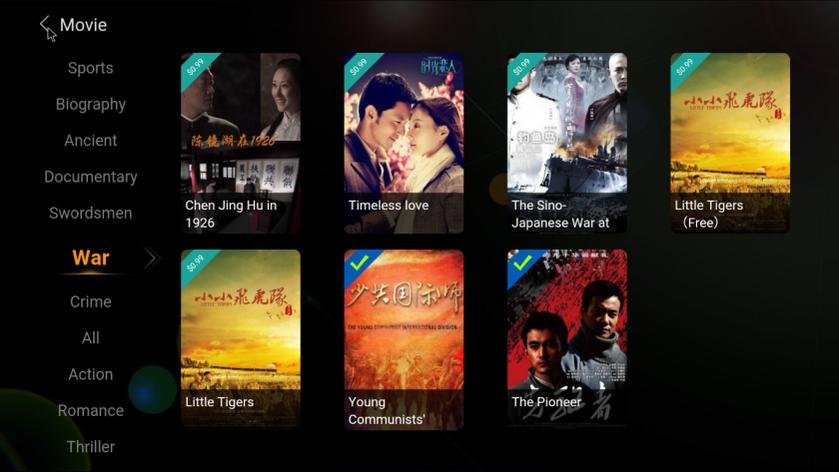Open the Timeless love movie
Image resolution: width=839 pixels, height=472 pixels.
click(403, 142)
